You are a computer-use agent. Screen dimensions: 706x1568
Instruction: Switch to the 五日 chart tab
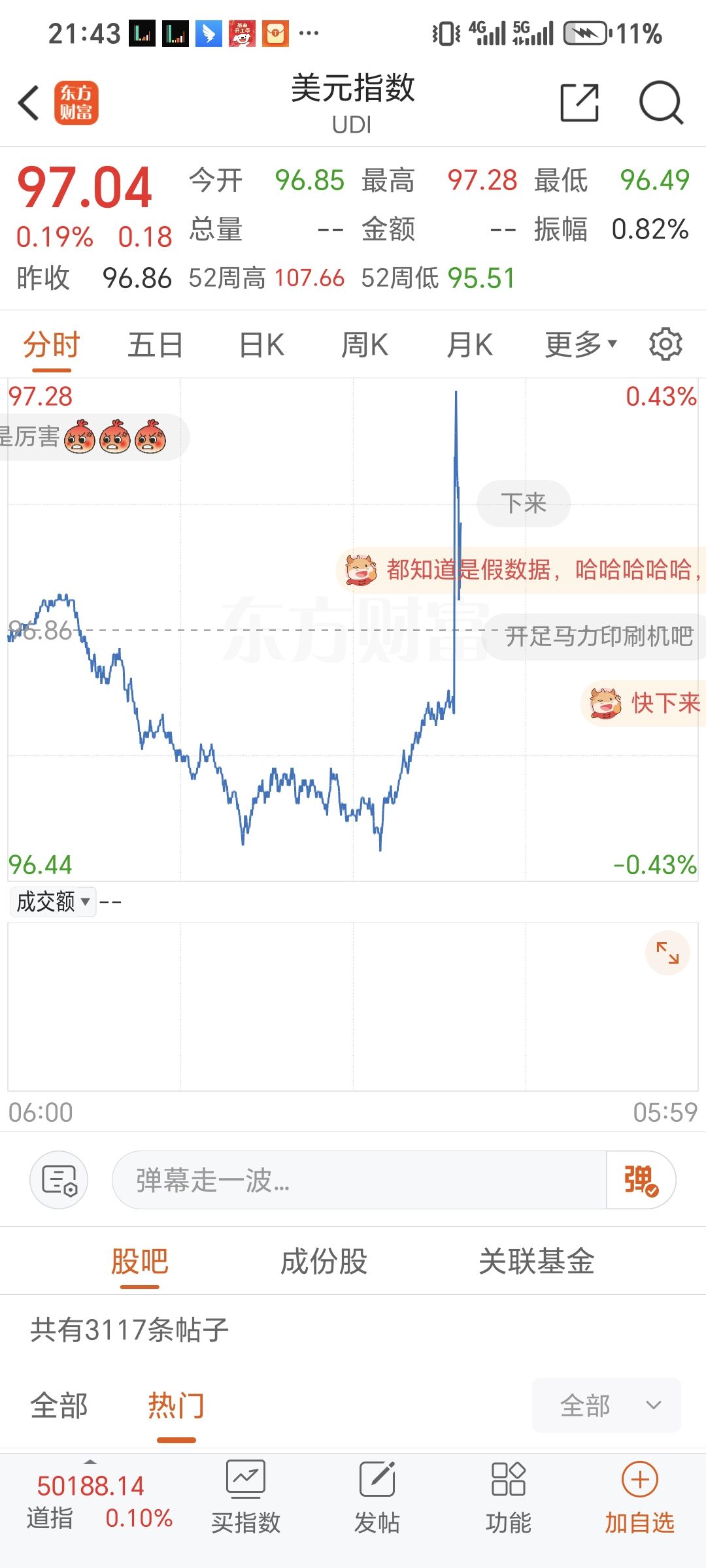(155, 345)
